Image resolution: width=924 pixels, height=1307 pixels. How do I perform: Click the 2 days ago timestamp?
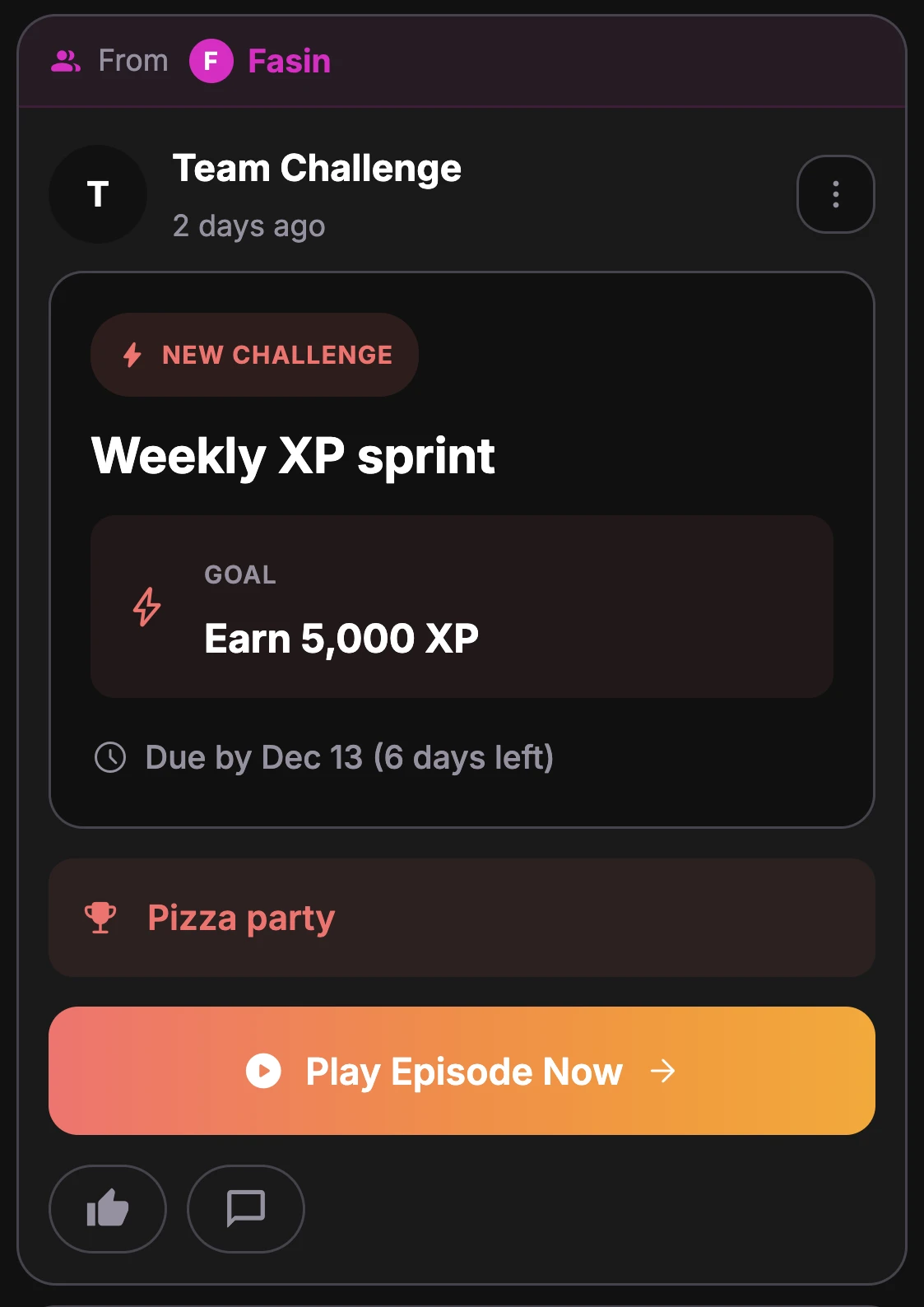248,226
